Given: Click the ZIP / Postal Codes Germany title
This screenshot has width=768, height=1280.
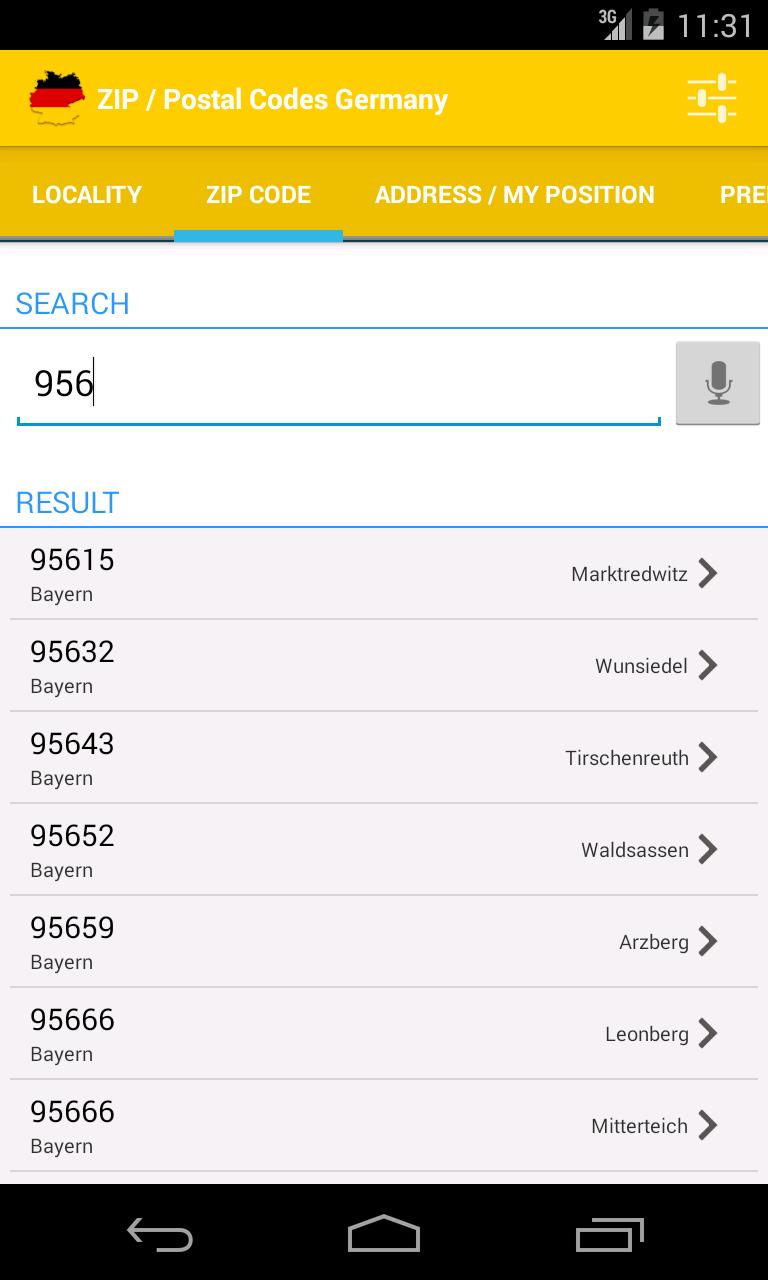Looking at the screenshot, I should coord(271,97).
